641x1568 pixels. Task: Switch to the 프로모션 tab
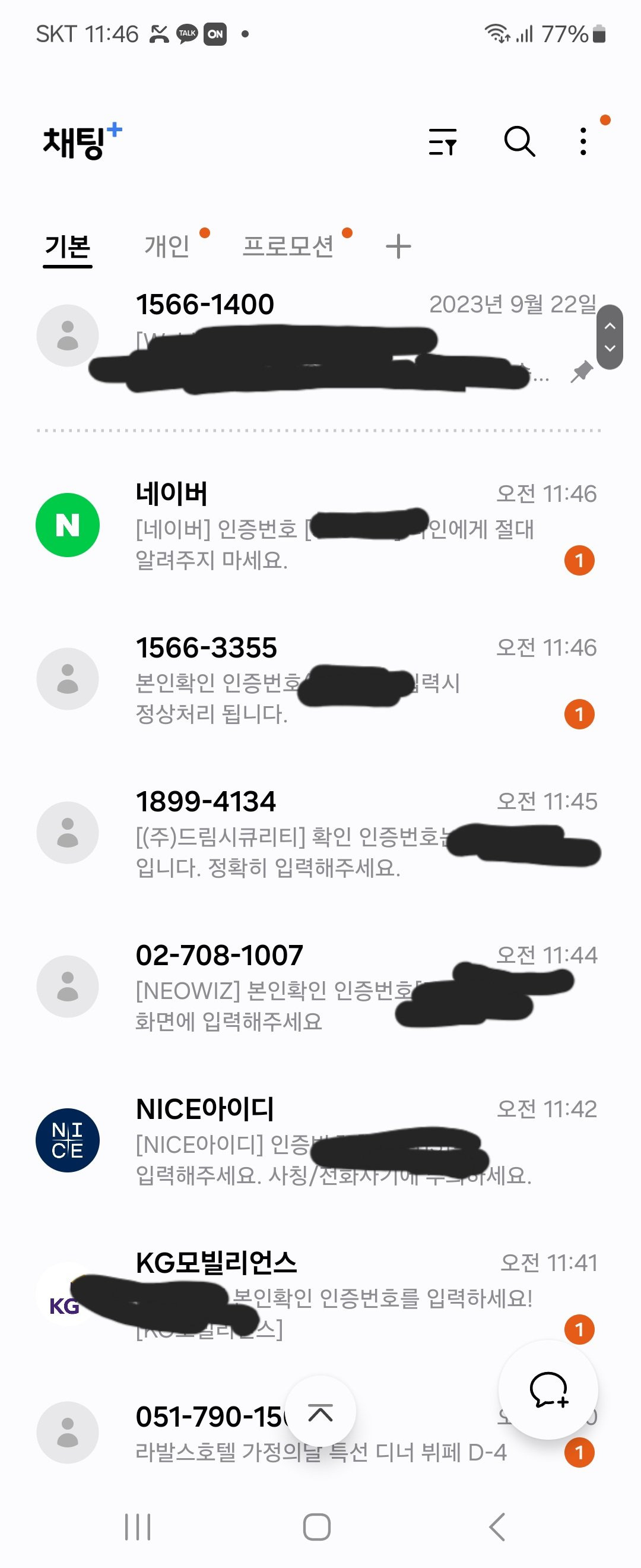pyautogui.click(x=290, y=246)
